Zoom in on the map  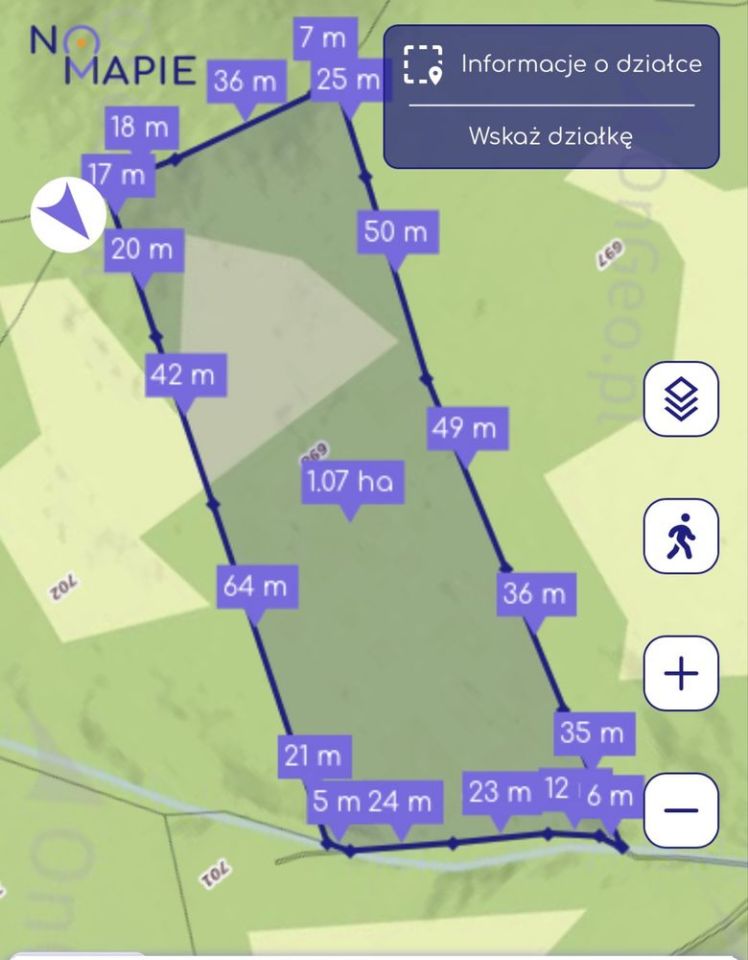tap(681, 674)
